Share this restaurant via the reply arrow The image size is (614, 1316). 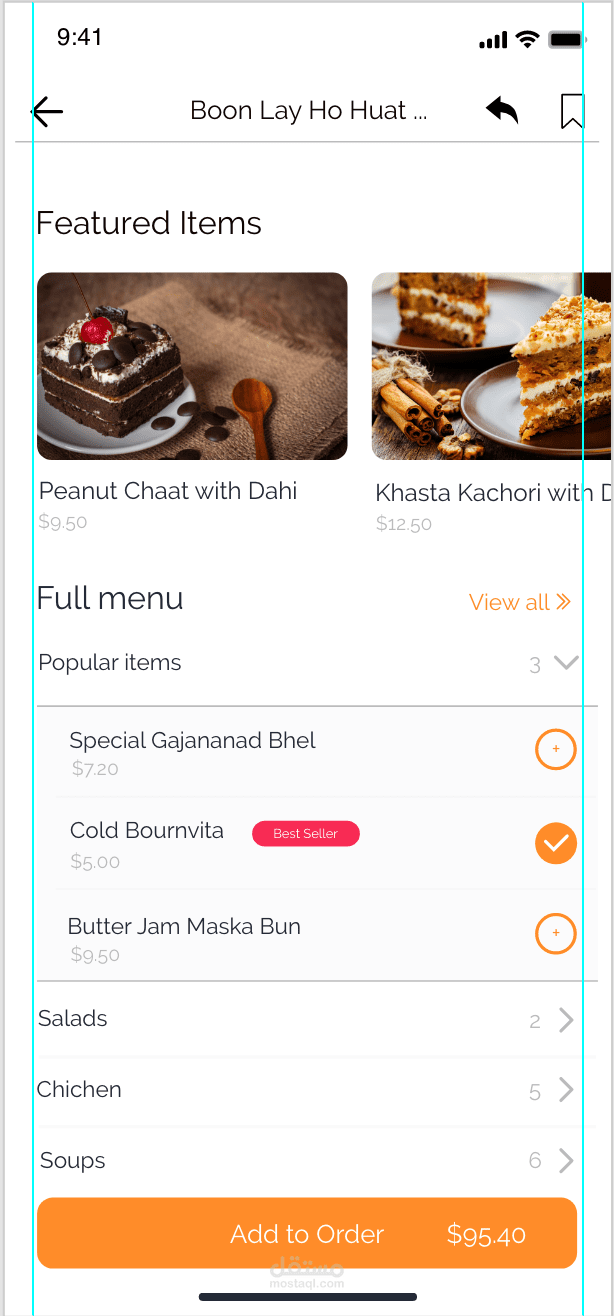[502, 111]
